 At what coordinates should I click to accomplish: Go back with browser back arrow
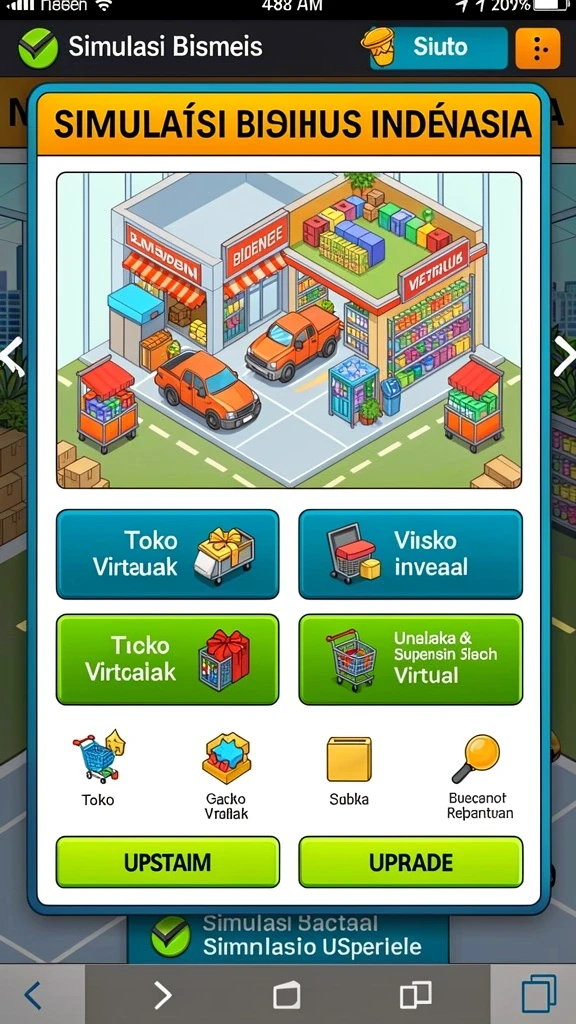33,995
